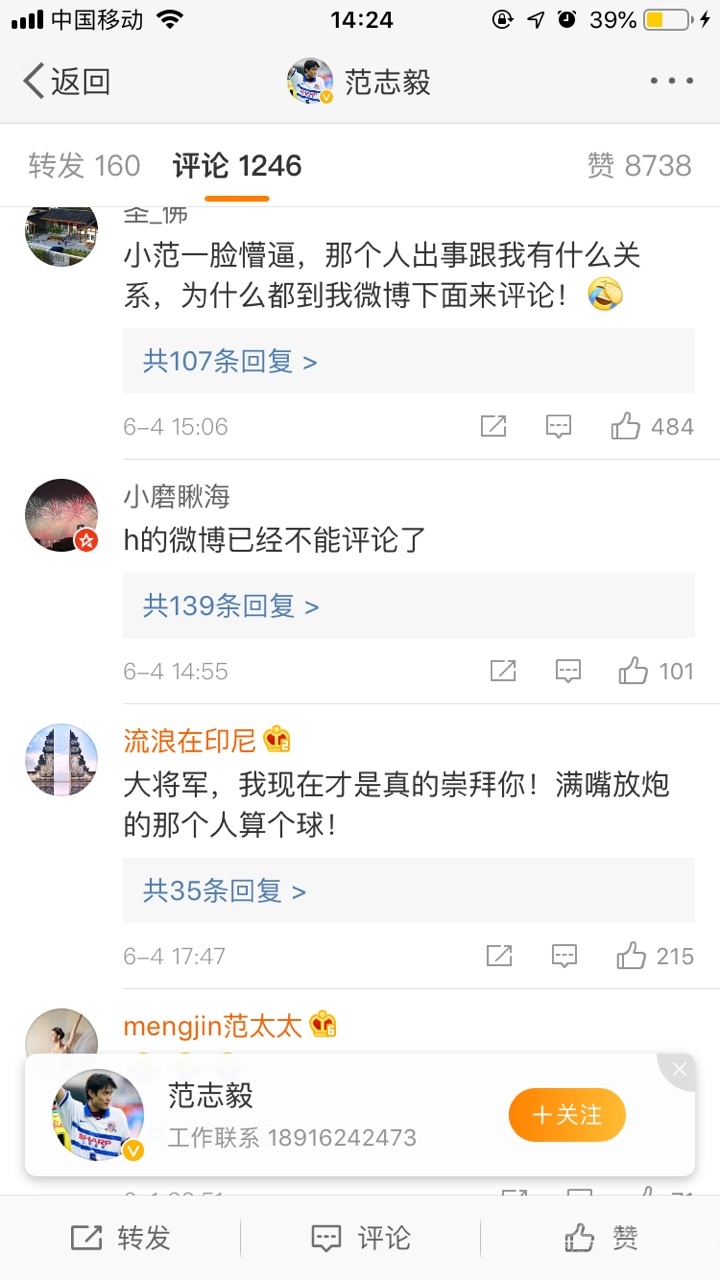The image size is (720, 1280).
Task: Follow 范志毅 with the 关注 button
Action: coord(567,1115)
